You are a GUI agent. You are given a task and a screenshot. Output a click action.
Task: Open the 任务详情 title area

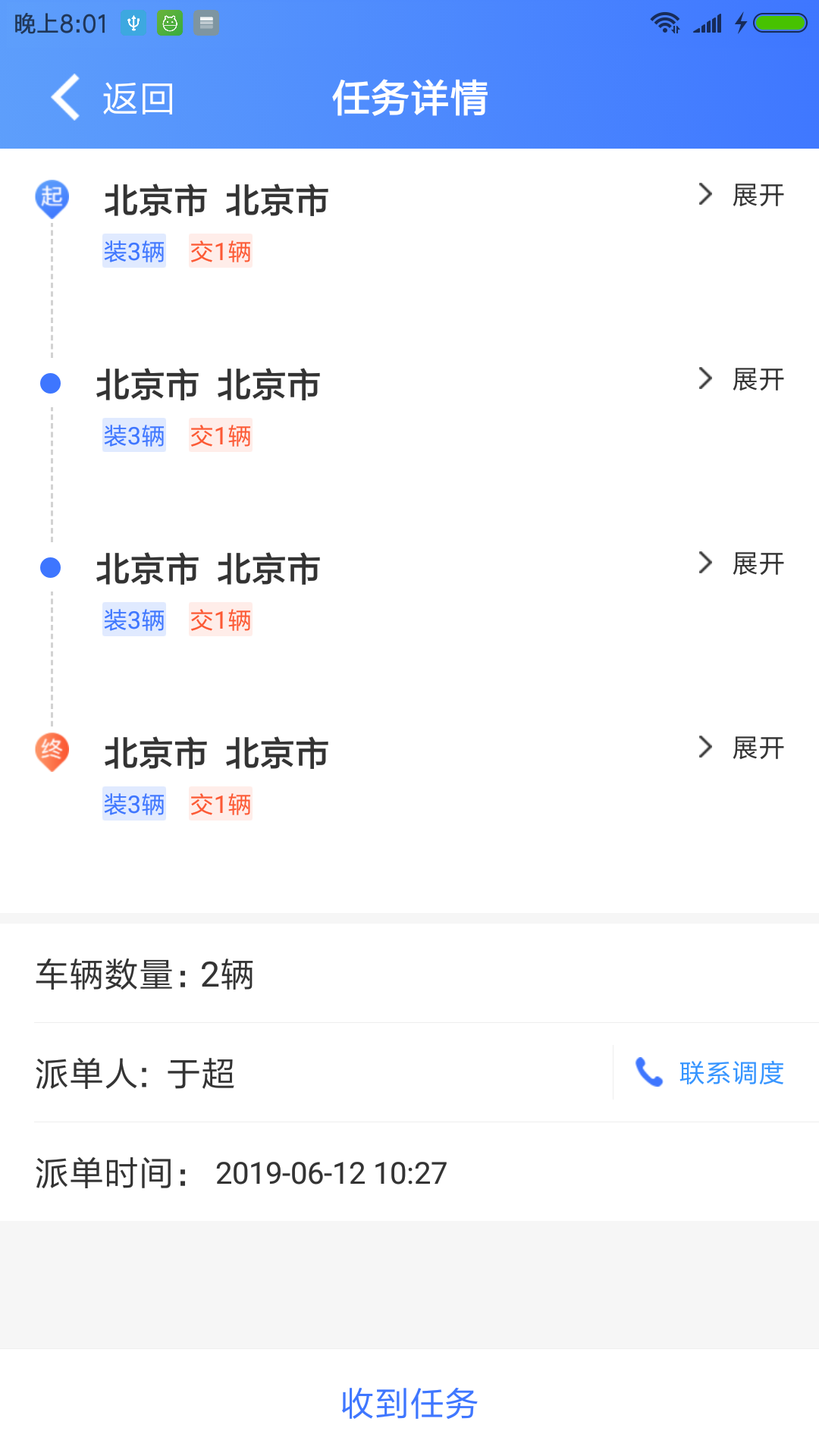[409, 98]
